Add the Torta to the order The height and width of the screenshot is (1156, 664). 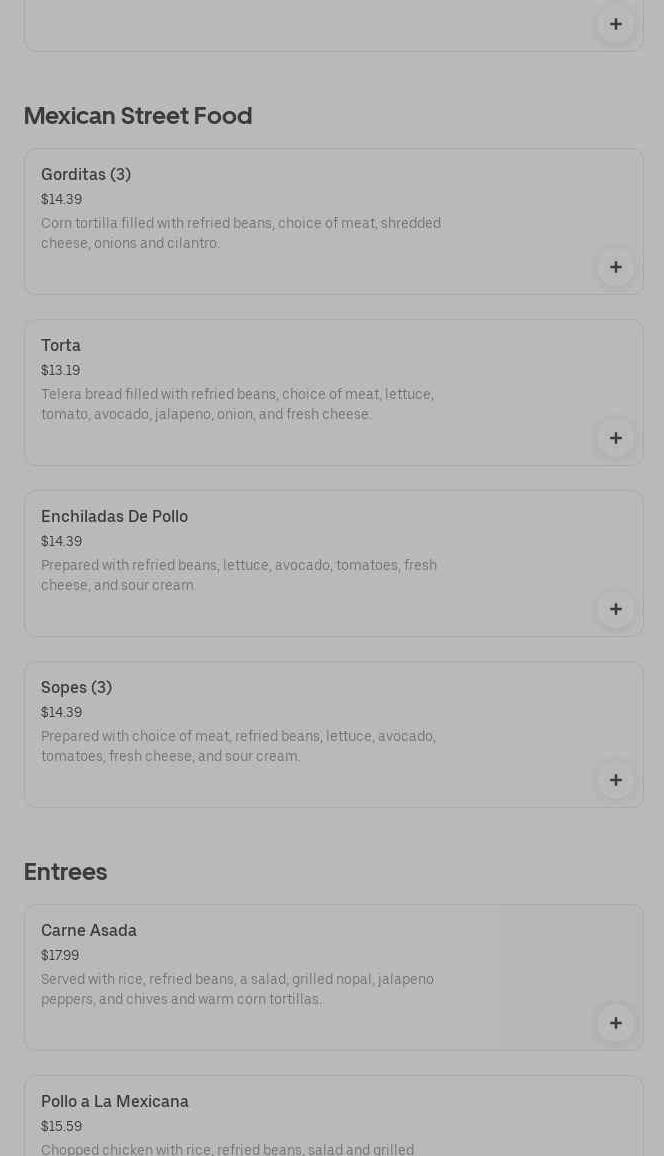pyautogui.click(x=615, y=438)
